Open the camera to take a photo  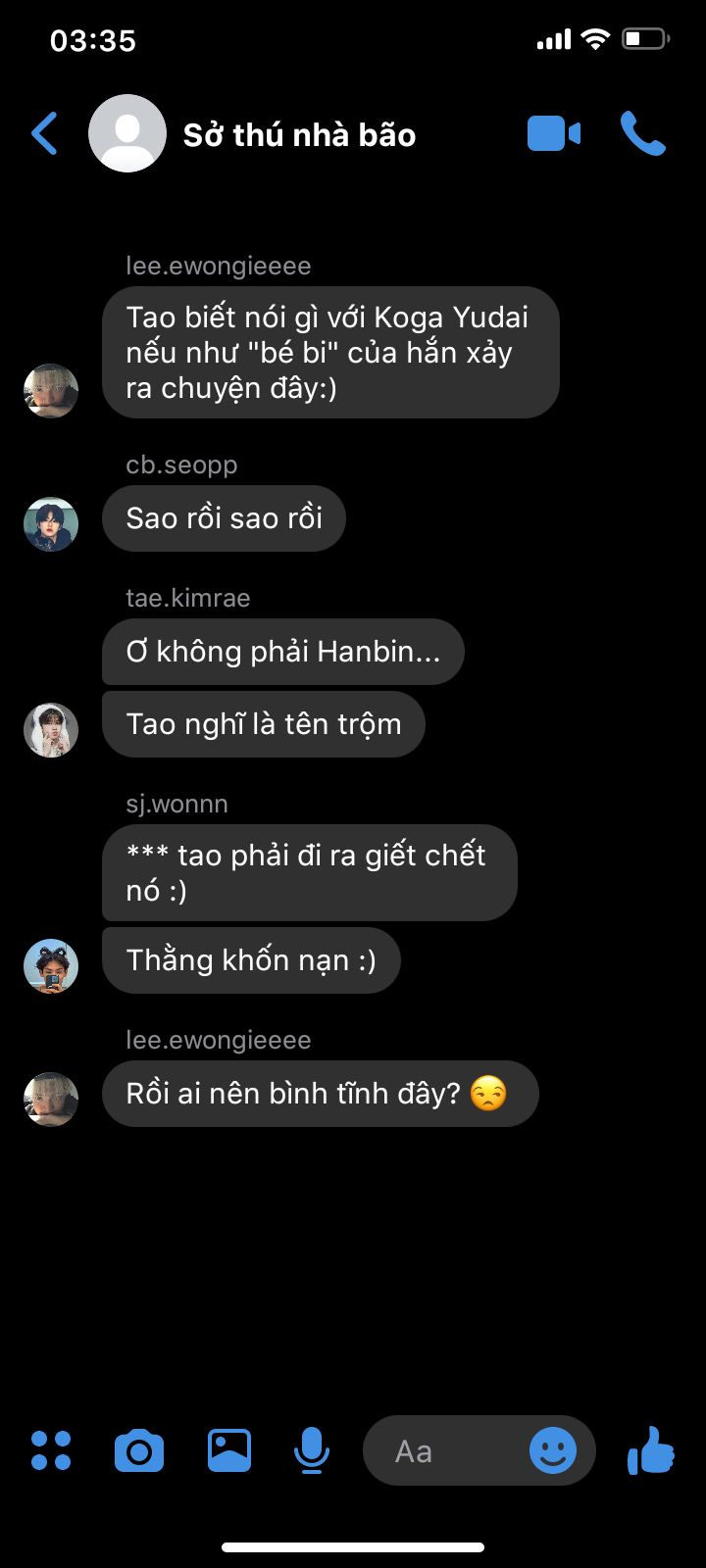[139, 1450]
